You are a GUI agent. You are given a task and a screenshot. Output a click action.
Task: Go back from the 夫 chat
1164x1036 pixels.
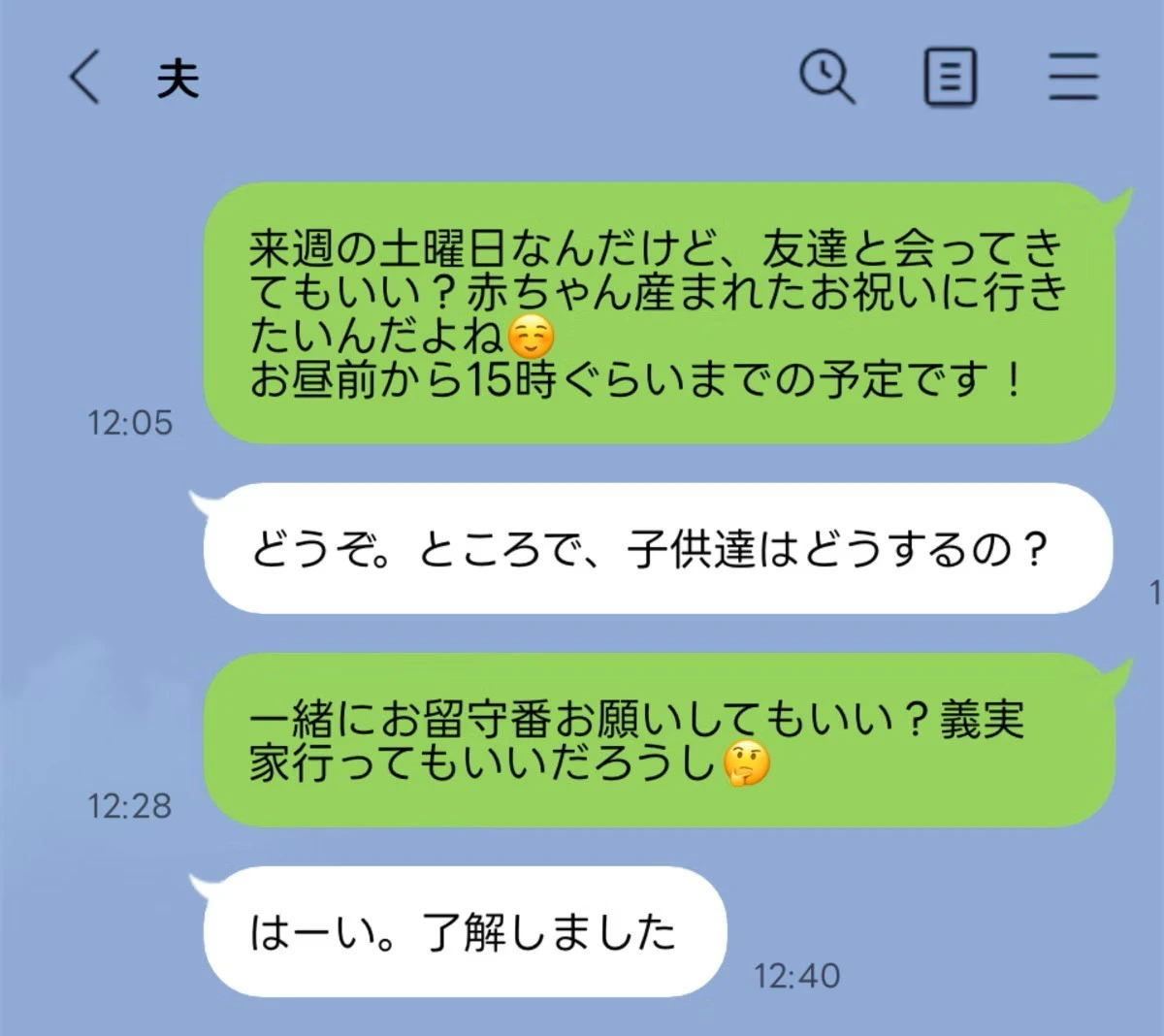point(84,77)
